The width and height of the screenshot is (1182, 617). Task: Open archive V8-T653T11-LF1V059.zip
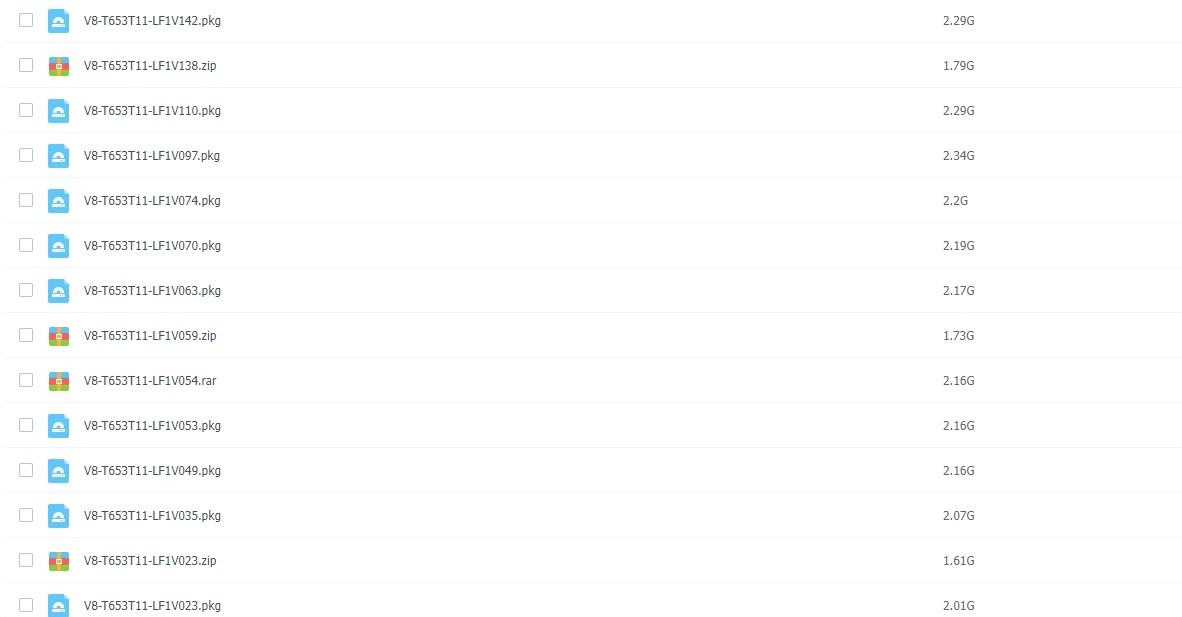point(150,336)
